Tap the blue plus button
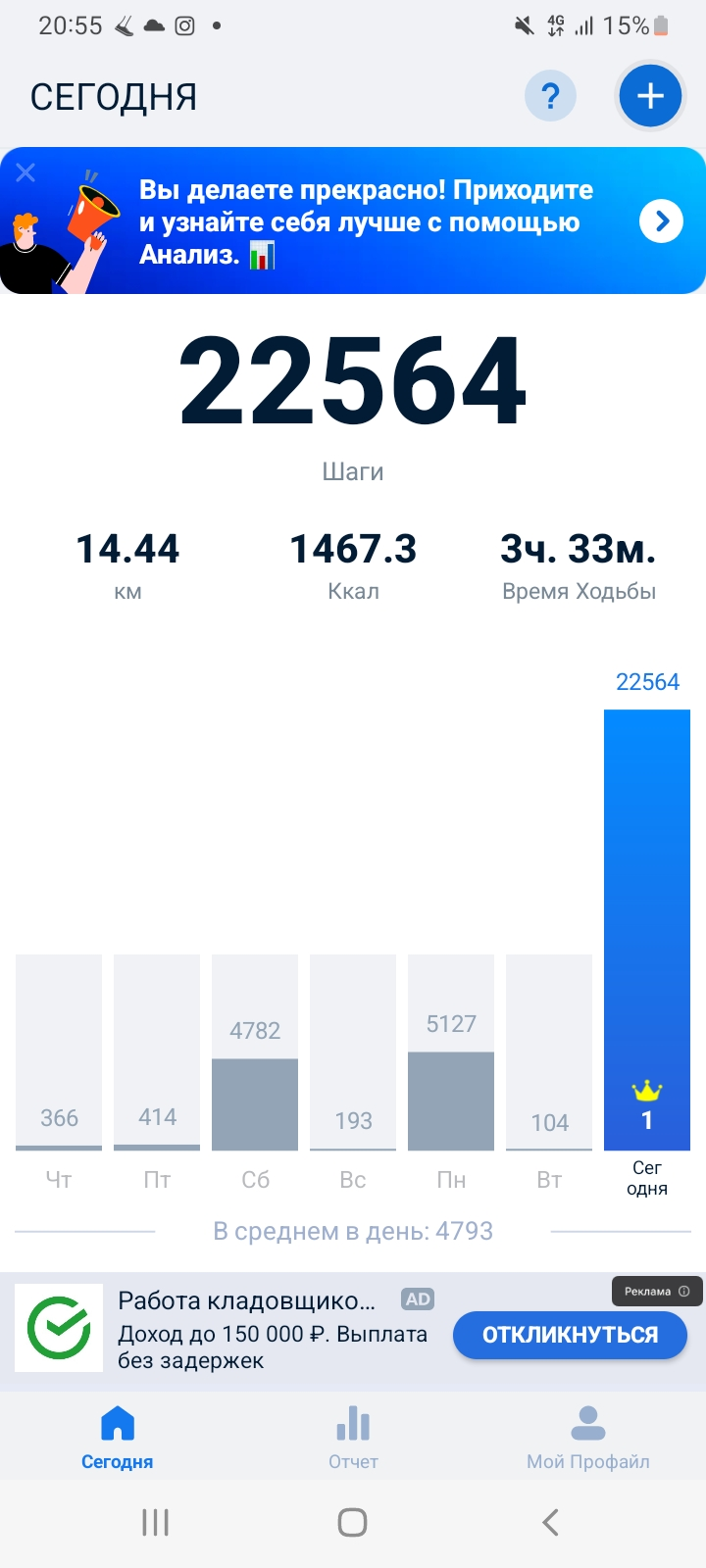The height and width of the screenshot is (1568, 706). click(x=650, y=96)
